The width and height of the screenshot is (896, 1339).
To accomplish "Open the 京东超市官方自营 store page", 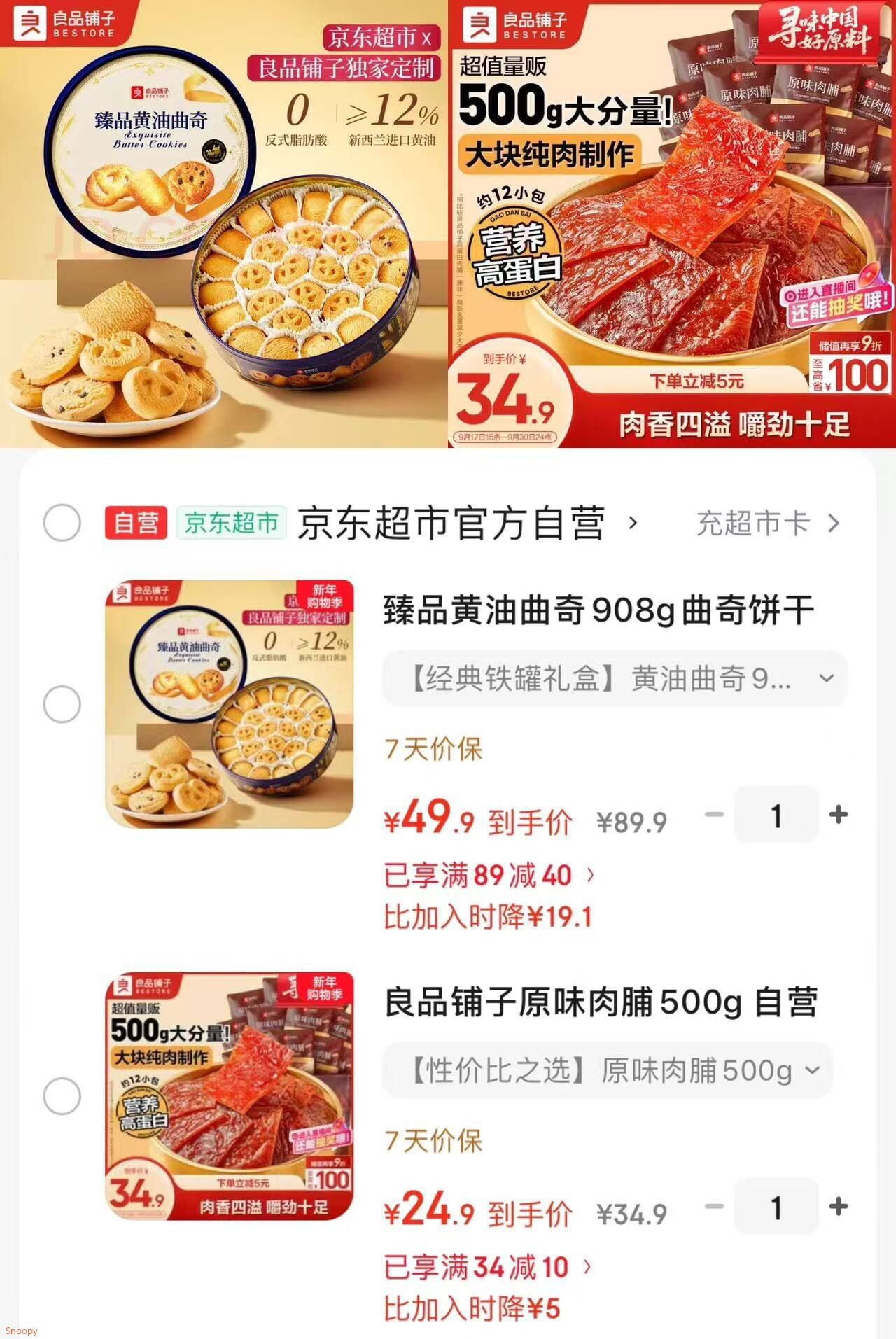I will (x=455, y=523).
